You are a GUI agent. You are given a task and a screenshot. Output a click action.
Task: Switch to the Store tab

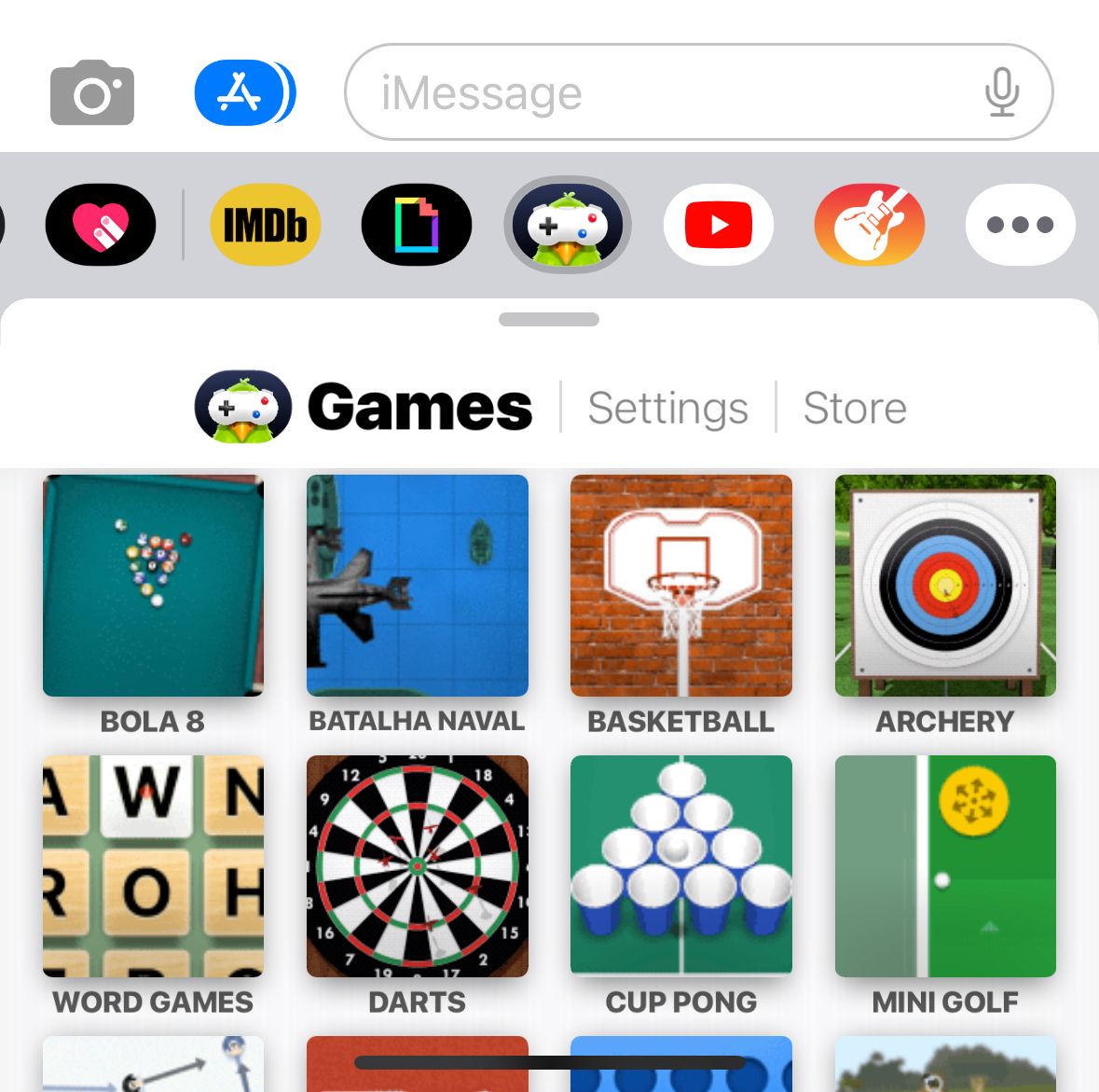coord(855,408)
